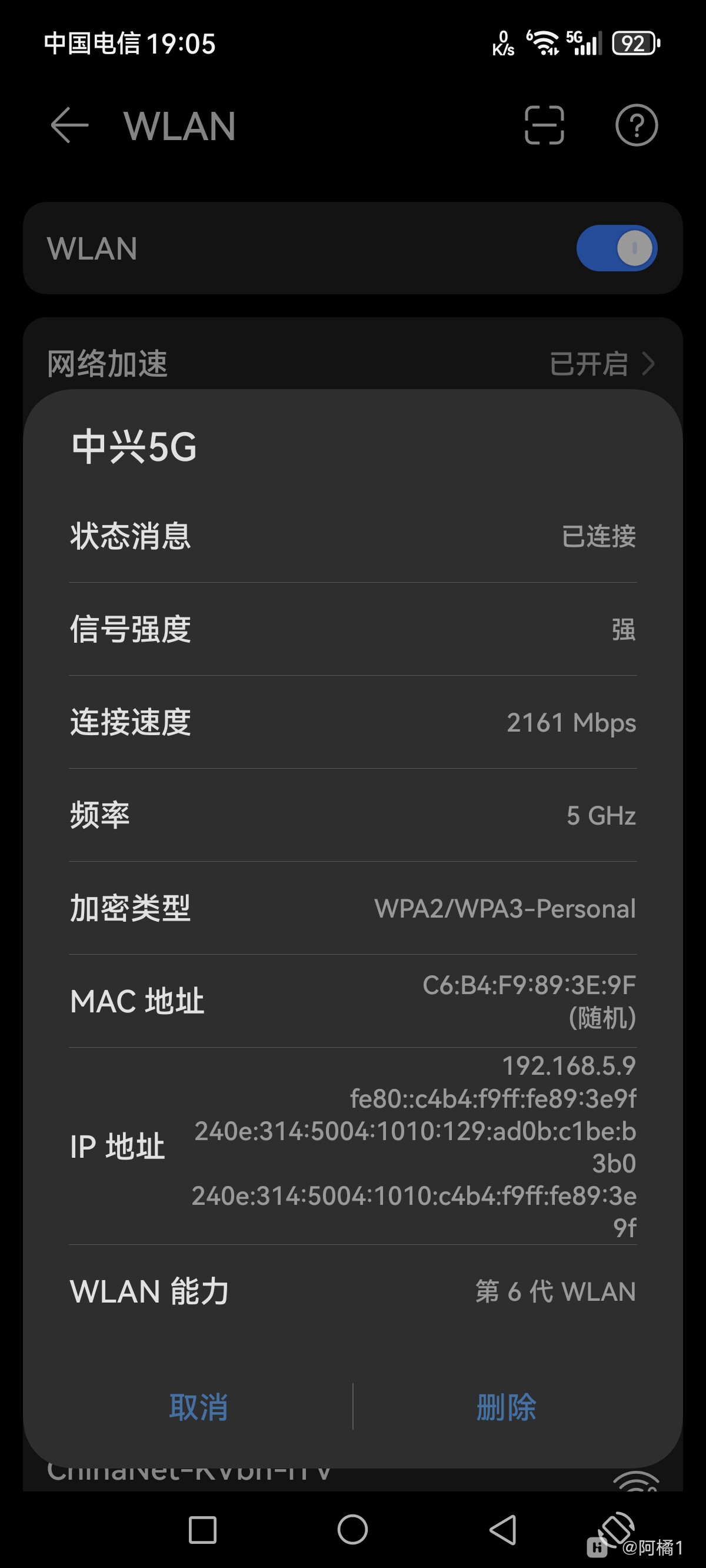The height and width of the screenshot is (1568, 706).
Task: Select the 加密类型 row
Action: pos(353,908)
